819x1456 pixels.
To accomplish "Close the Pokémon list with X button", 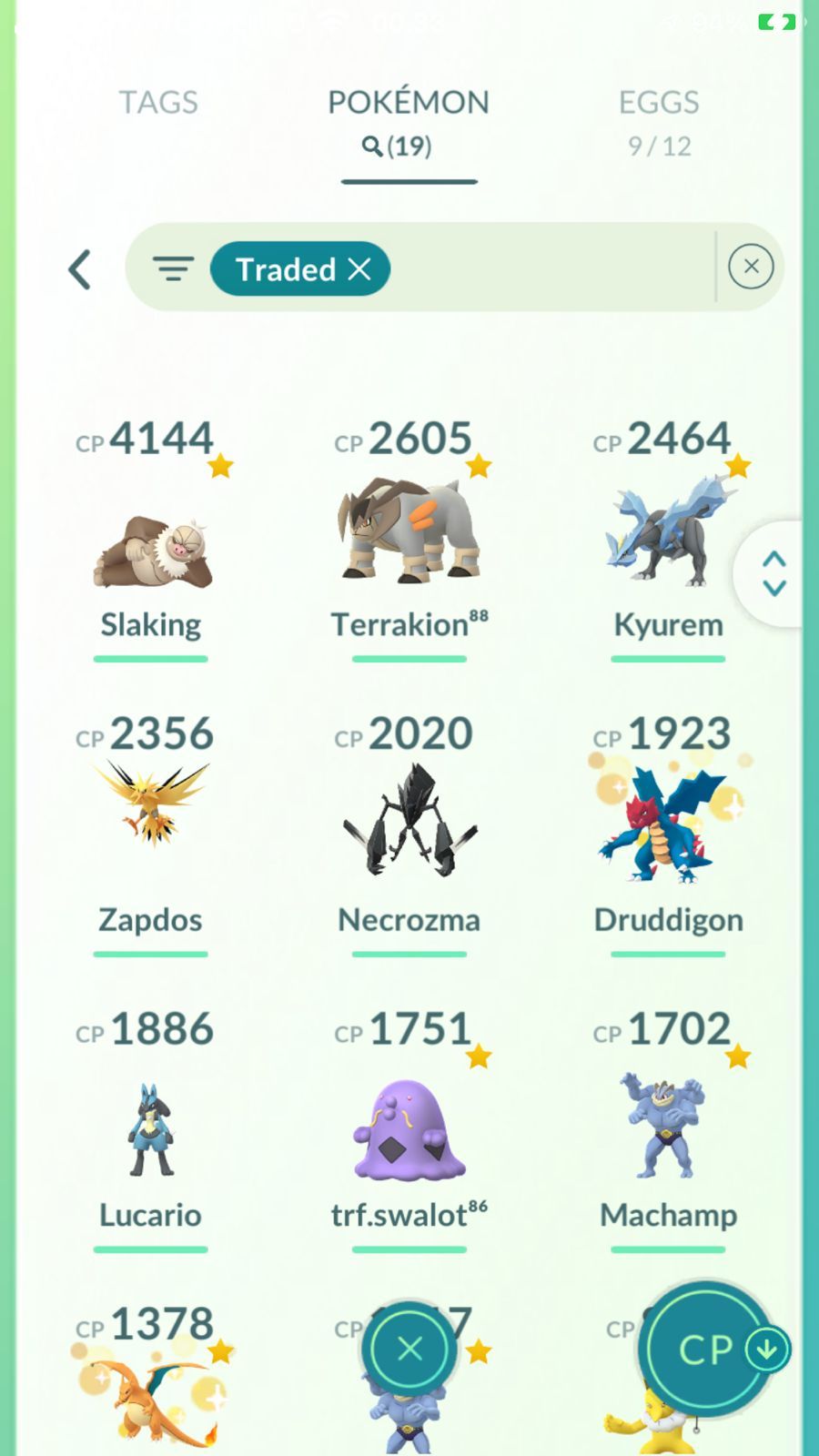I will 409,1349.
